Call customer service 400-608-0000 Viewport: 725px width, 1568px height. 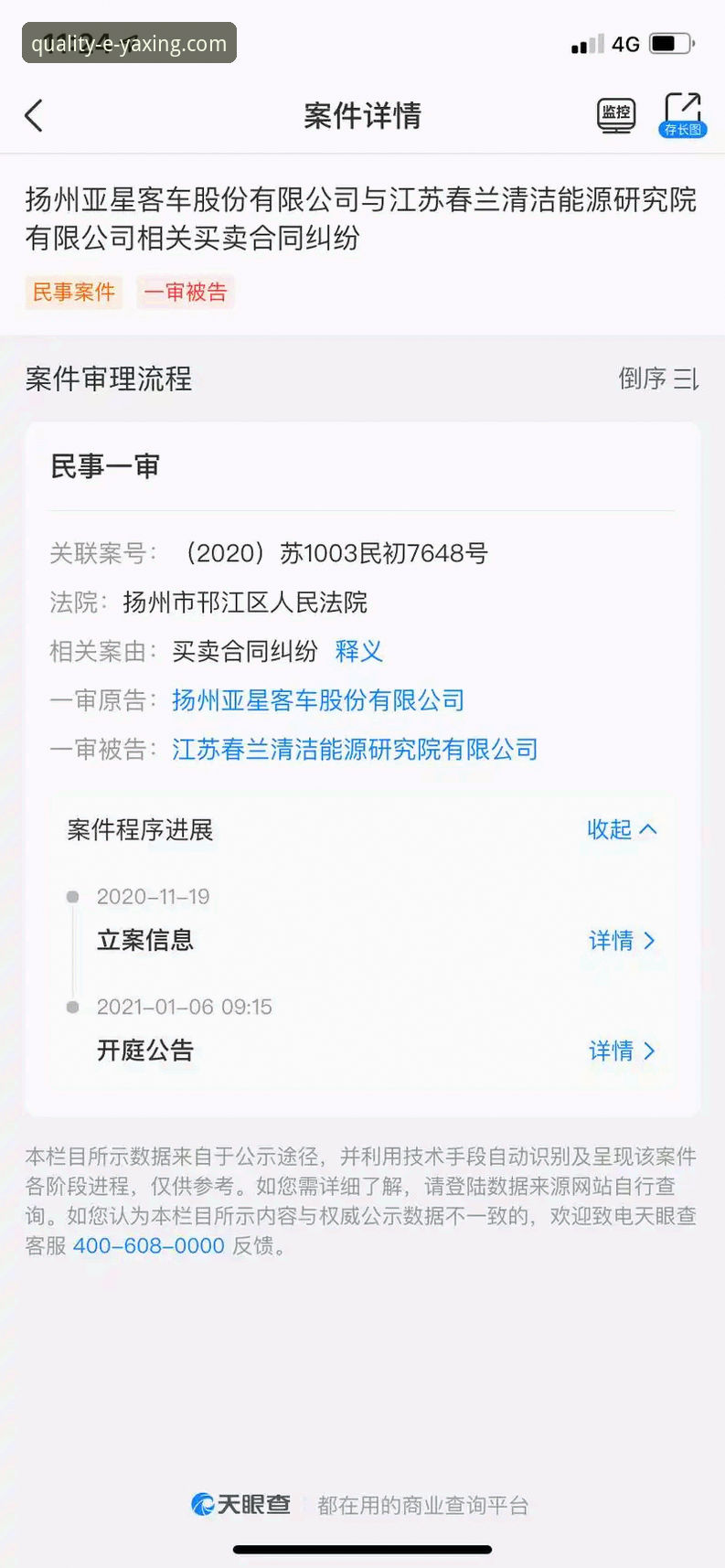coord(147,1245)
